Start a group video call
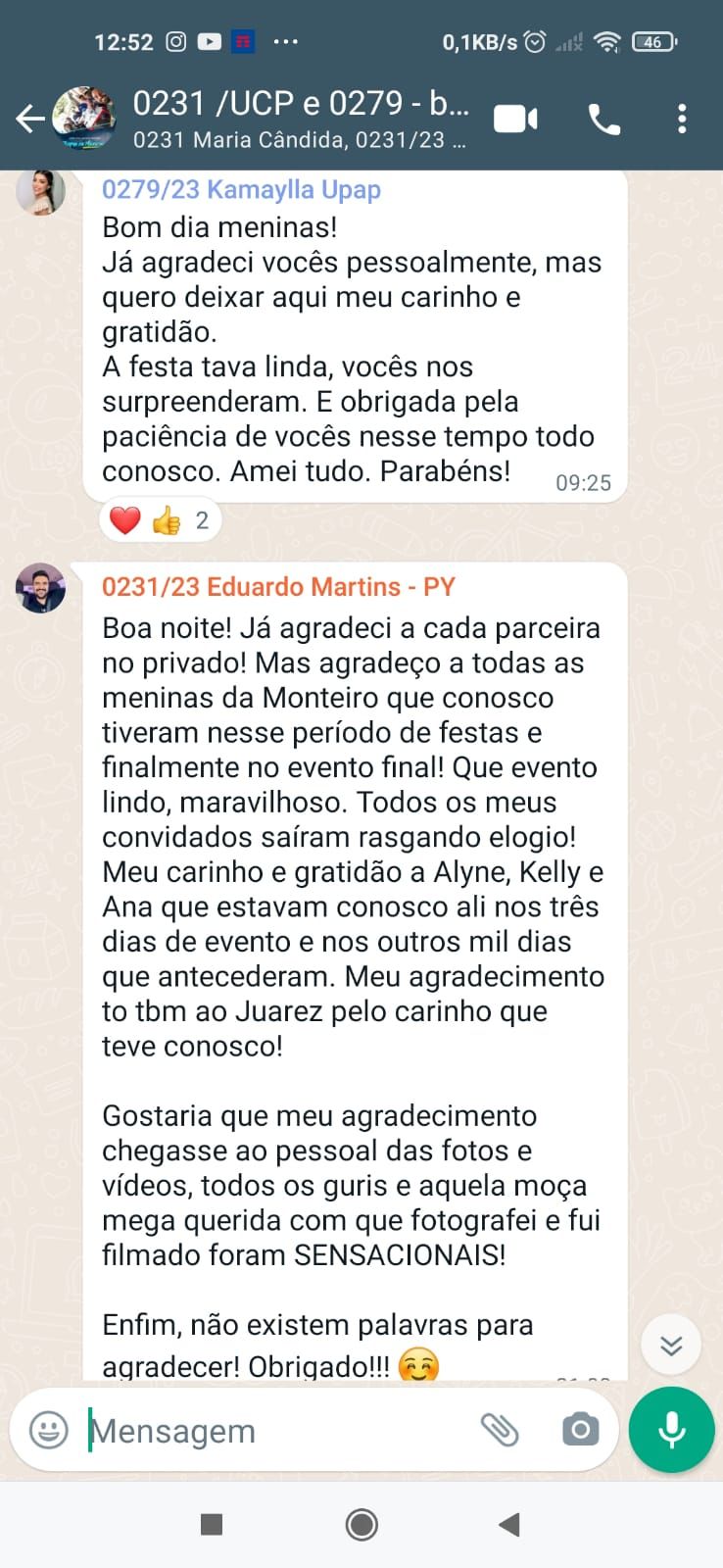This screenshot has width=723, height=1568. coord(515,119)
